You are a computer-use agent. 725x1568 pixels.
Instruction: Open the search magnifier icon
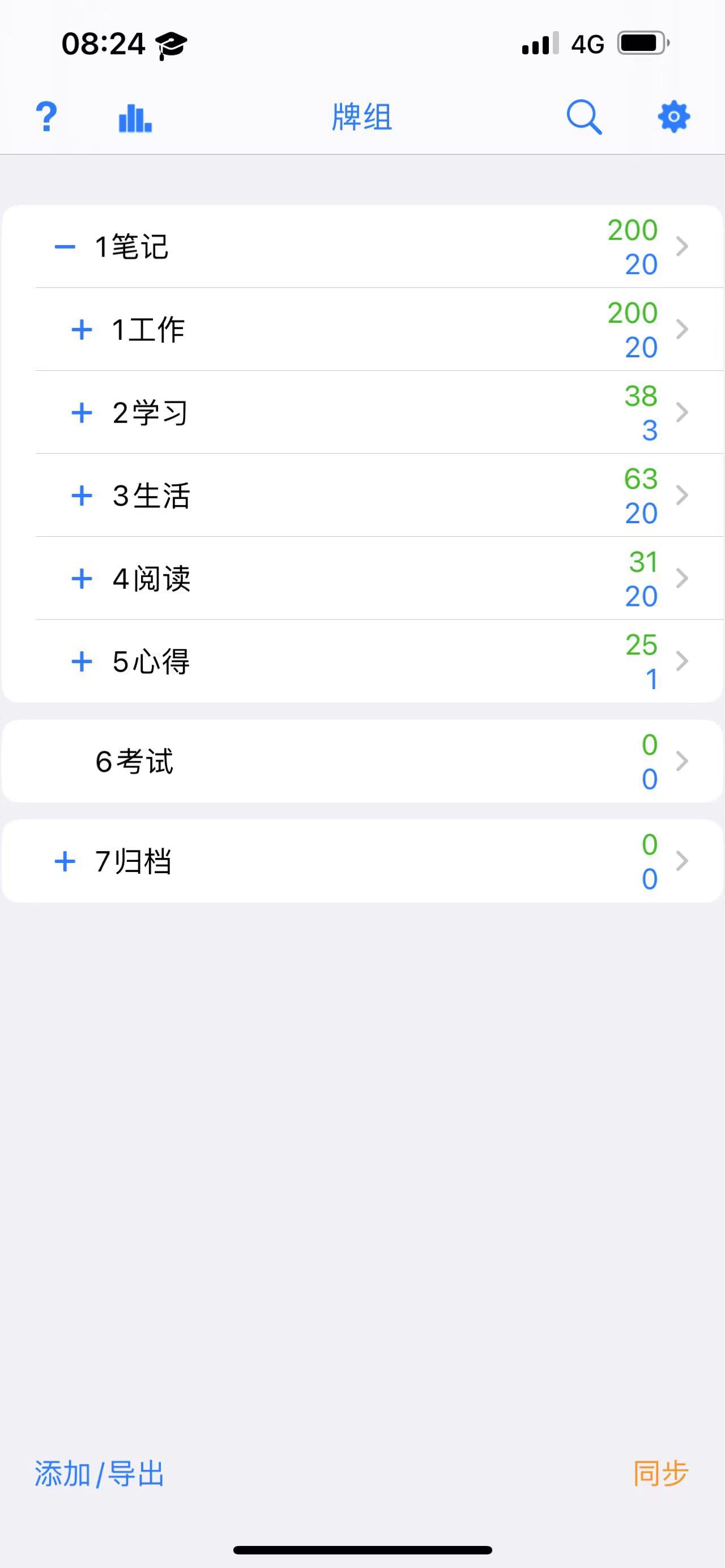584,116
